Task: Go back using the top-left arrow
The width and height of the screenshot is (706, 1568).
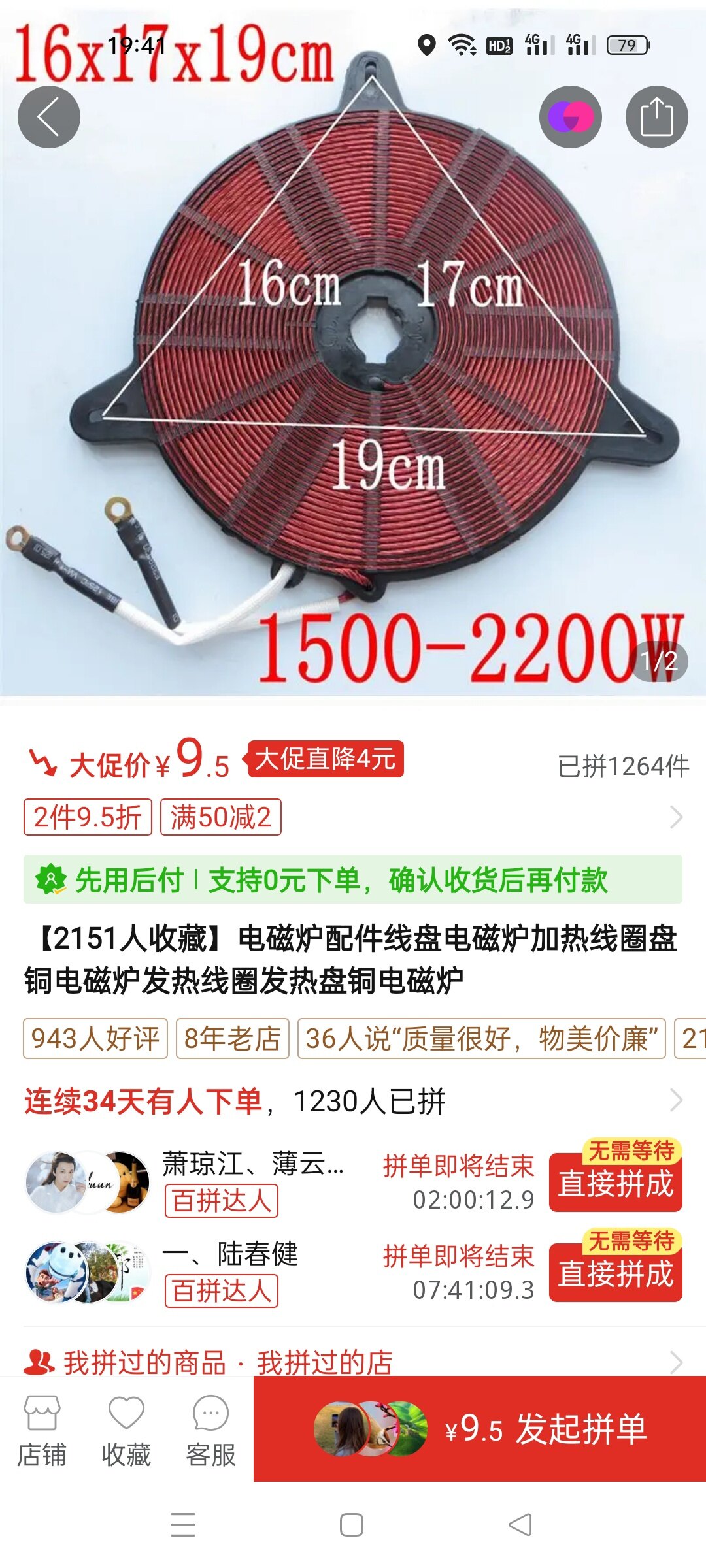Action: (49, 117)
